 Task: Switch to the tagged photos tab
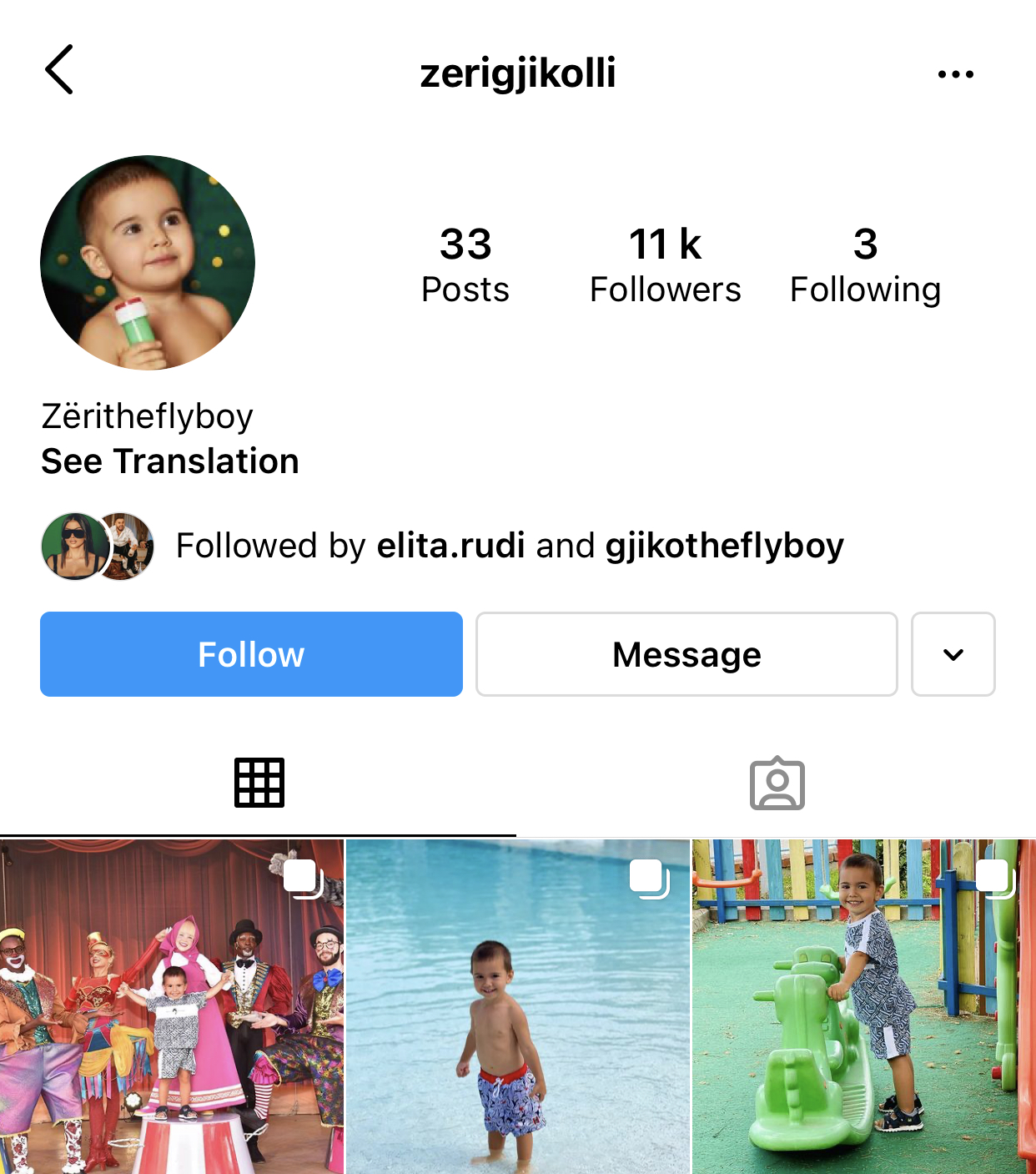coord(777,783)
